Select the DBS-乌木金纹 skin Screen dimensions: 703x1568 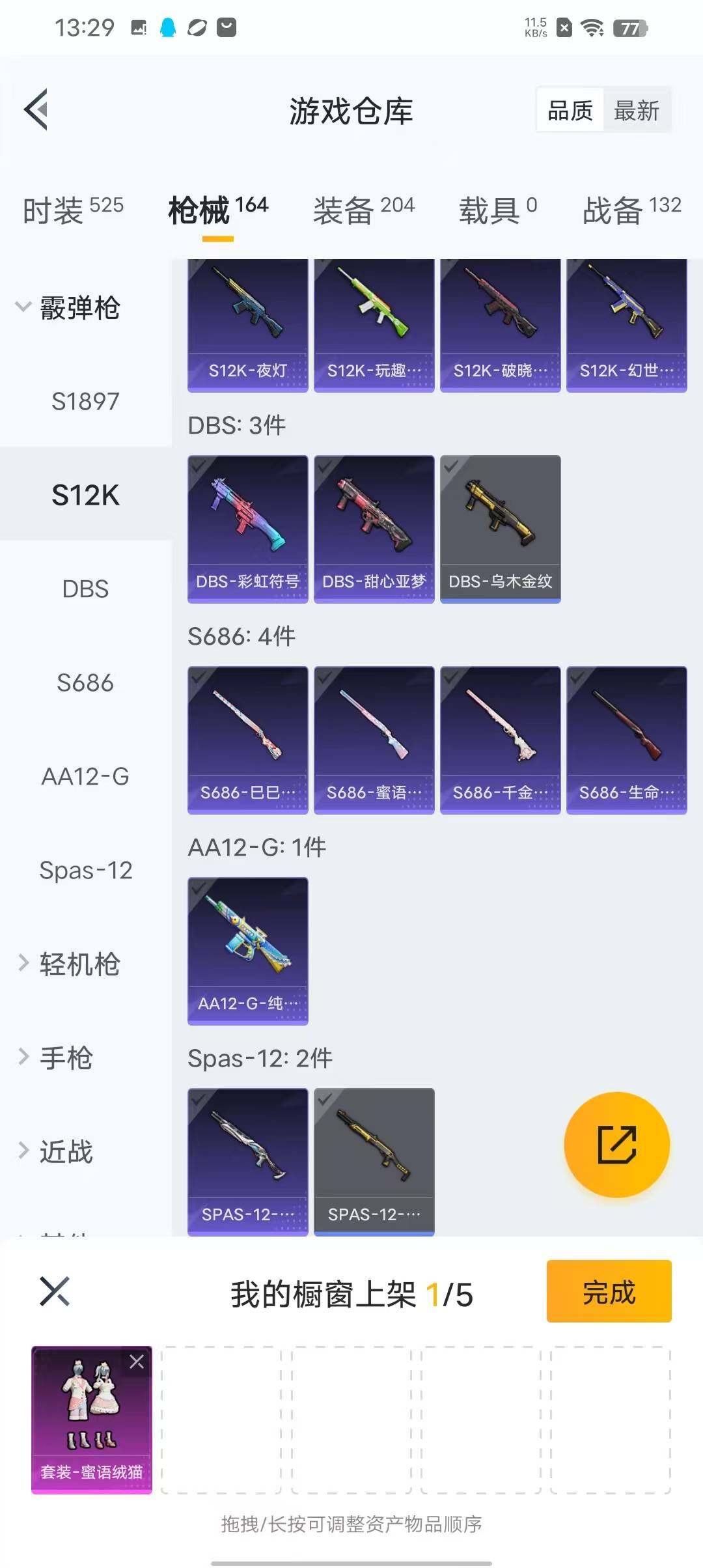tap(500, 528)
